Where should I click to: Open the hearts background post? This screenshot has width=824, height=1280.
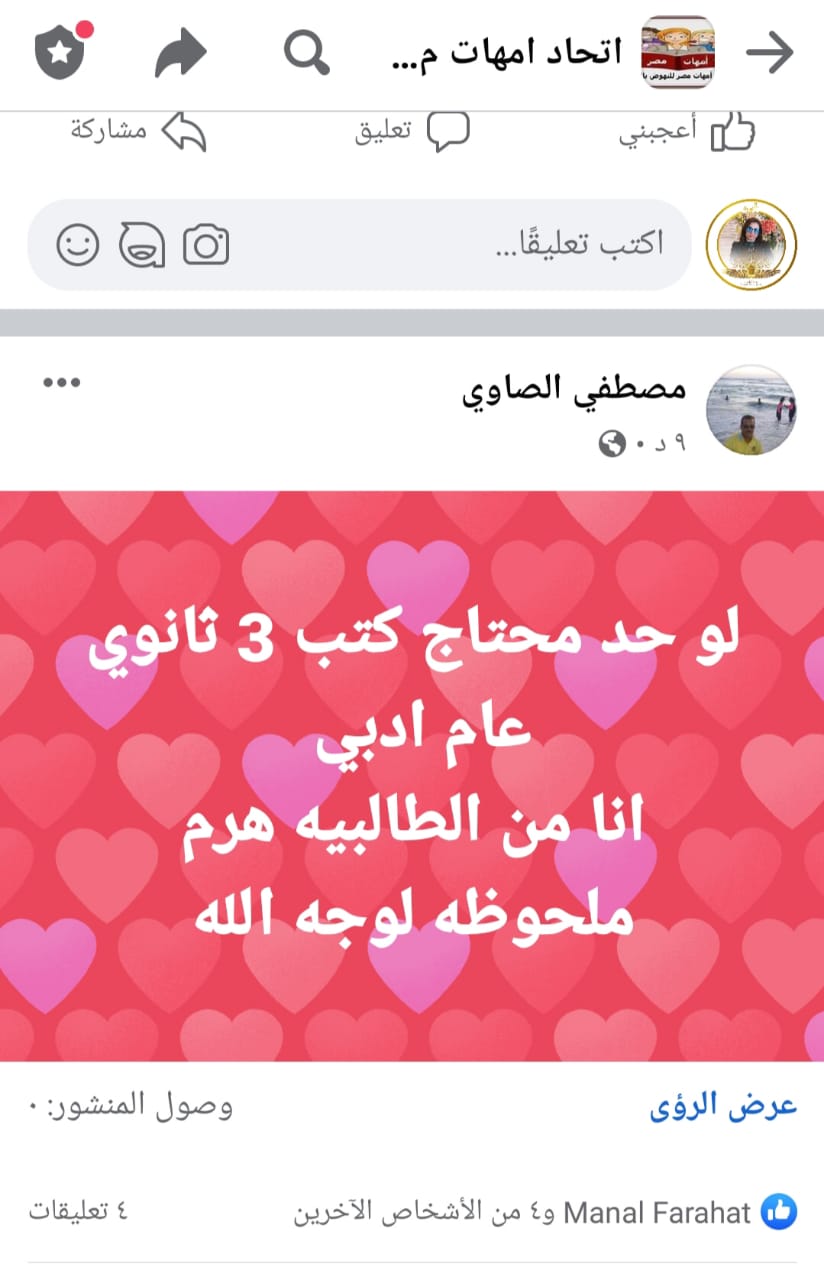412,775
